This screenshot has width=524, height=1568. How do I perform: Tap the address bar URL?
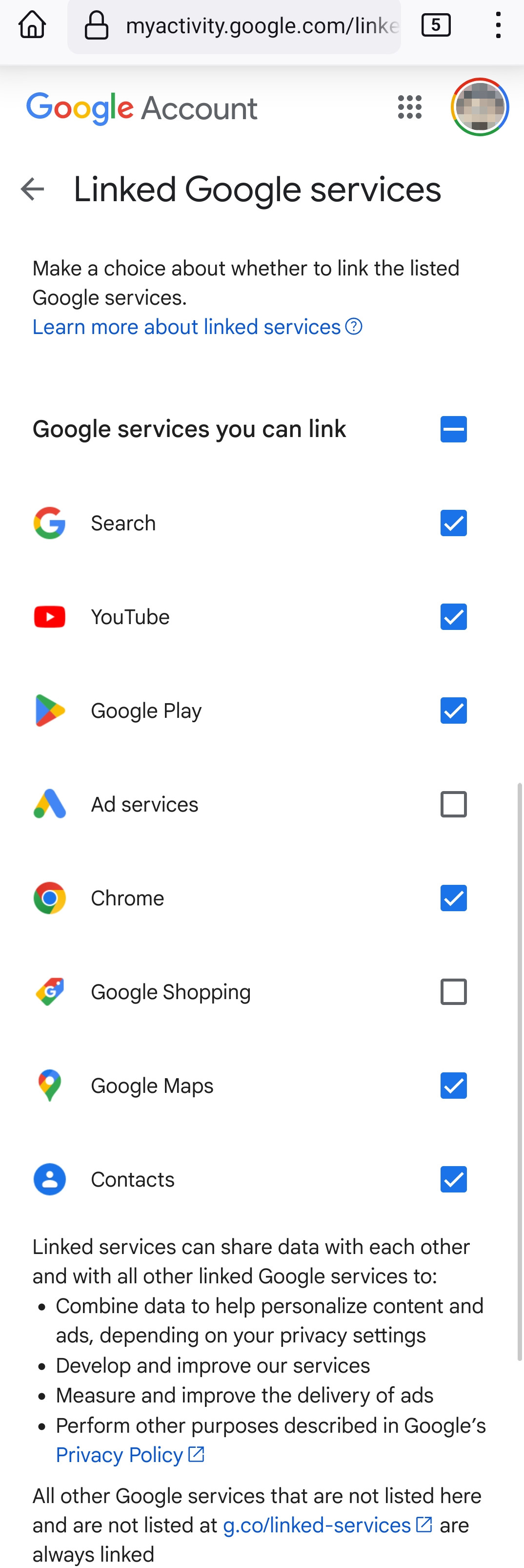click(x=262, y=26)
